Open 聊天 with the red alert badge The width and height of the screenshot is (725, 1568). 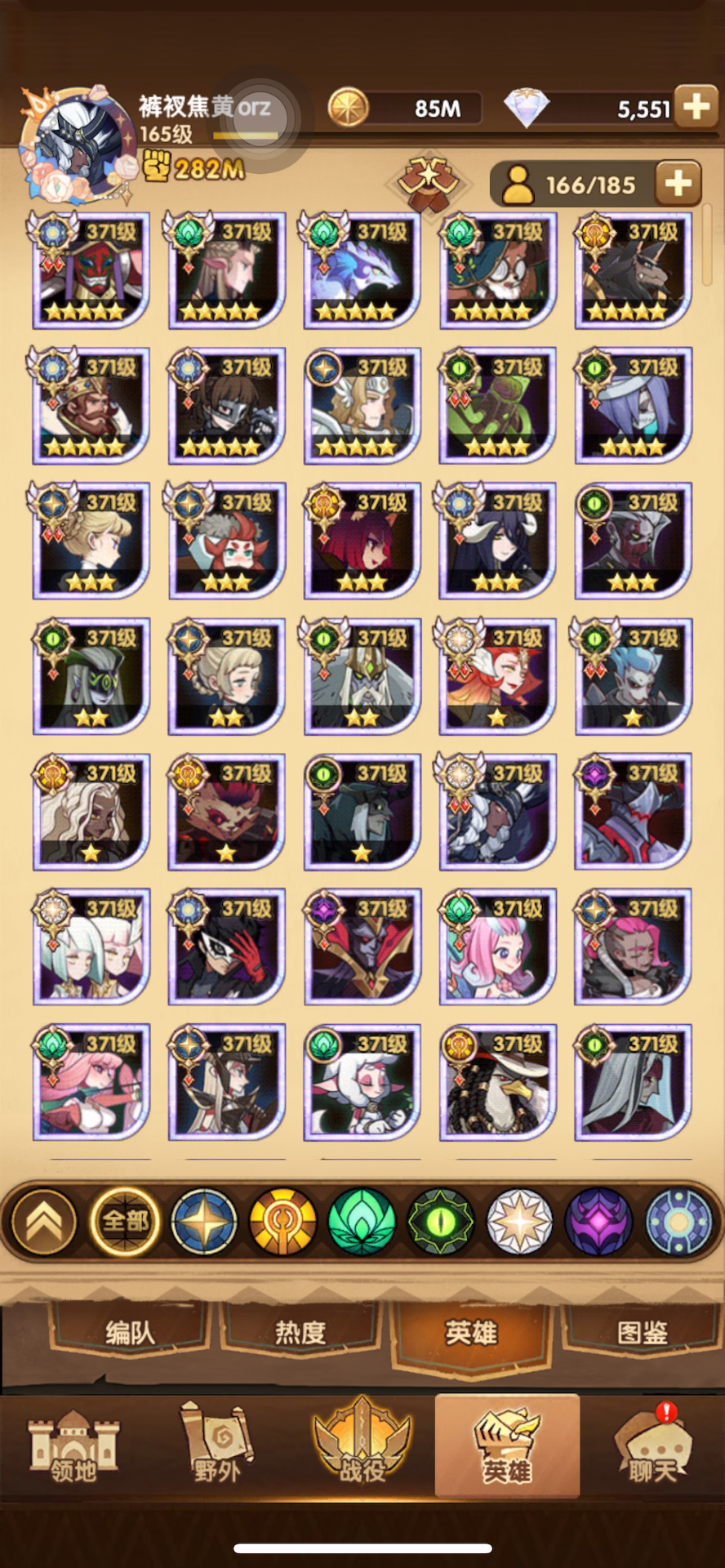pyautogui.click(x=652, y=1447)
